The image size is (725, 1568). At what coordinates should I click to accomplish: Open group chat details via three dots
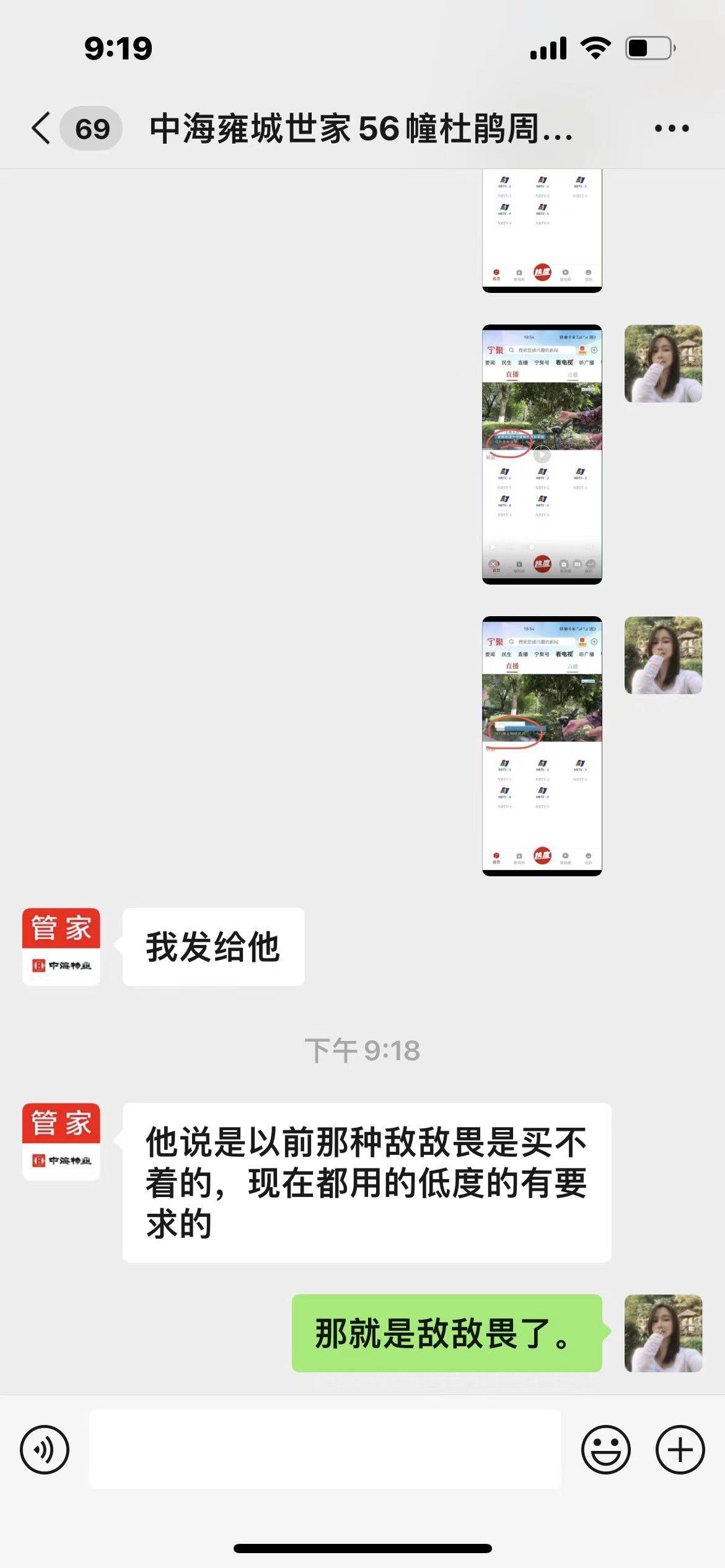pyautogui.click(x=672, y=128)
